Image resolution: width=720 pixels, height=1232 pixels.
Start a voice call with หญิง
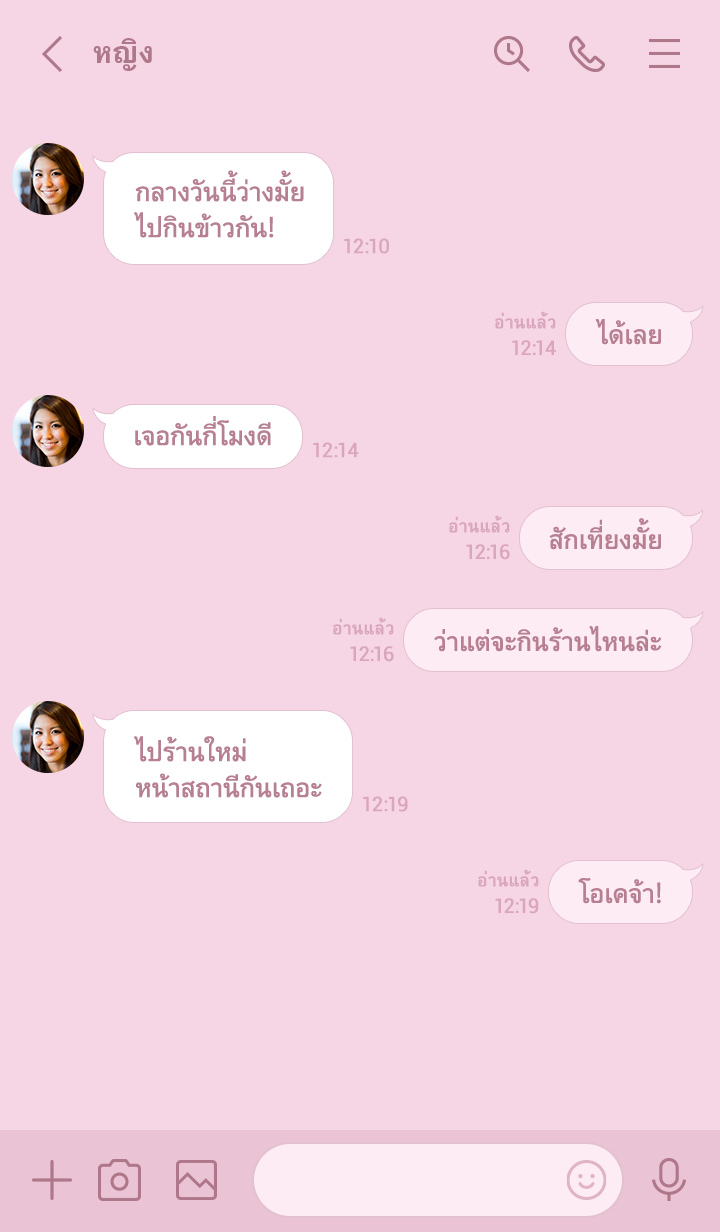coord(587,54)
